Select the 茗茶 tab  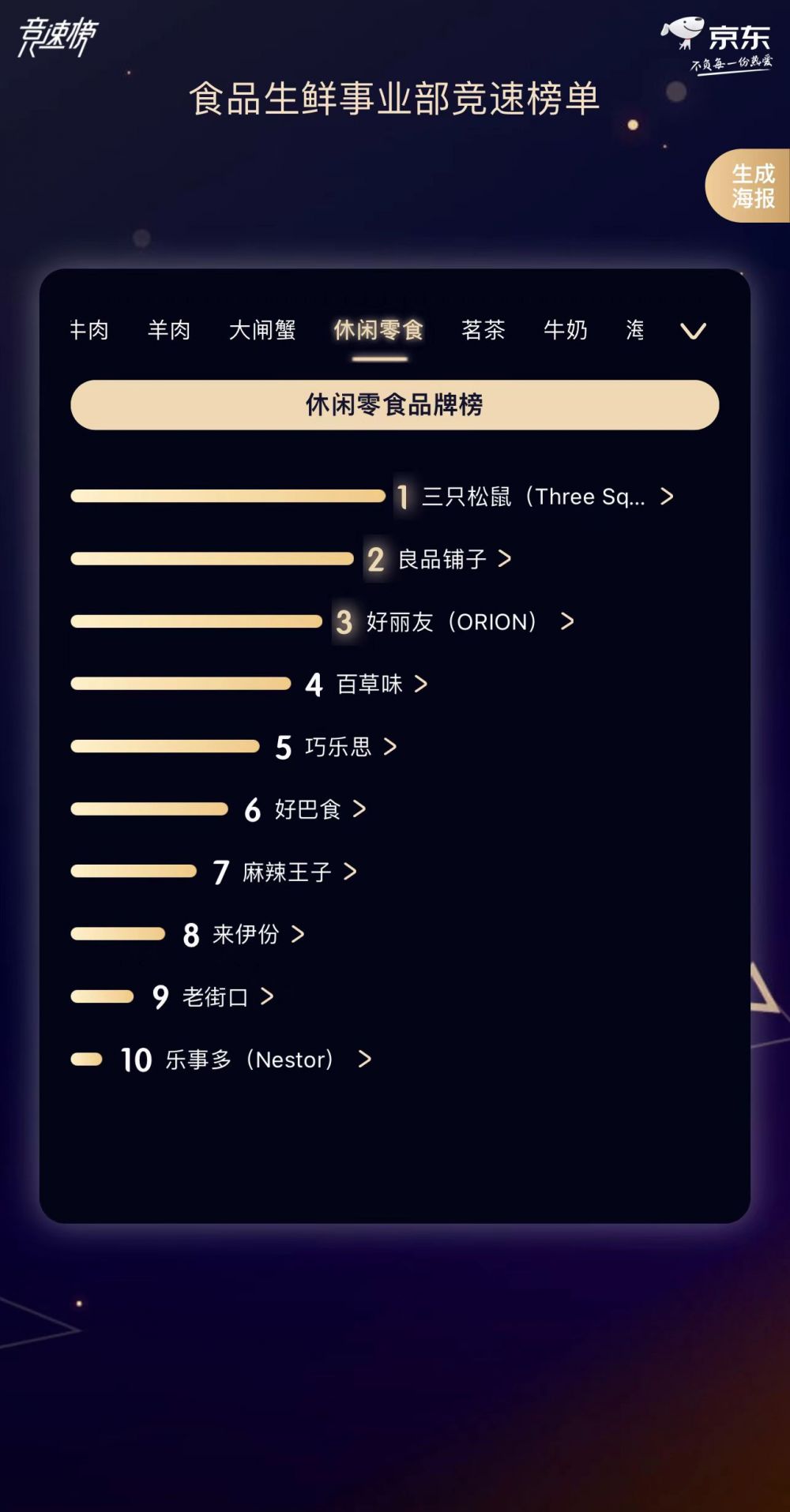(x=483, y=330)
